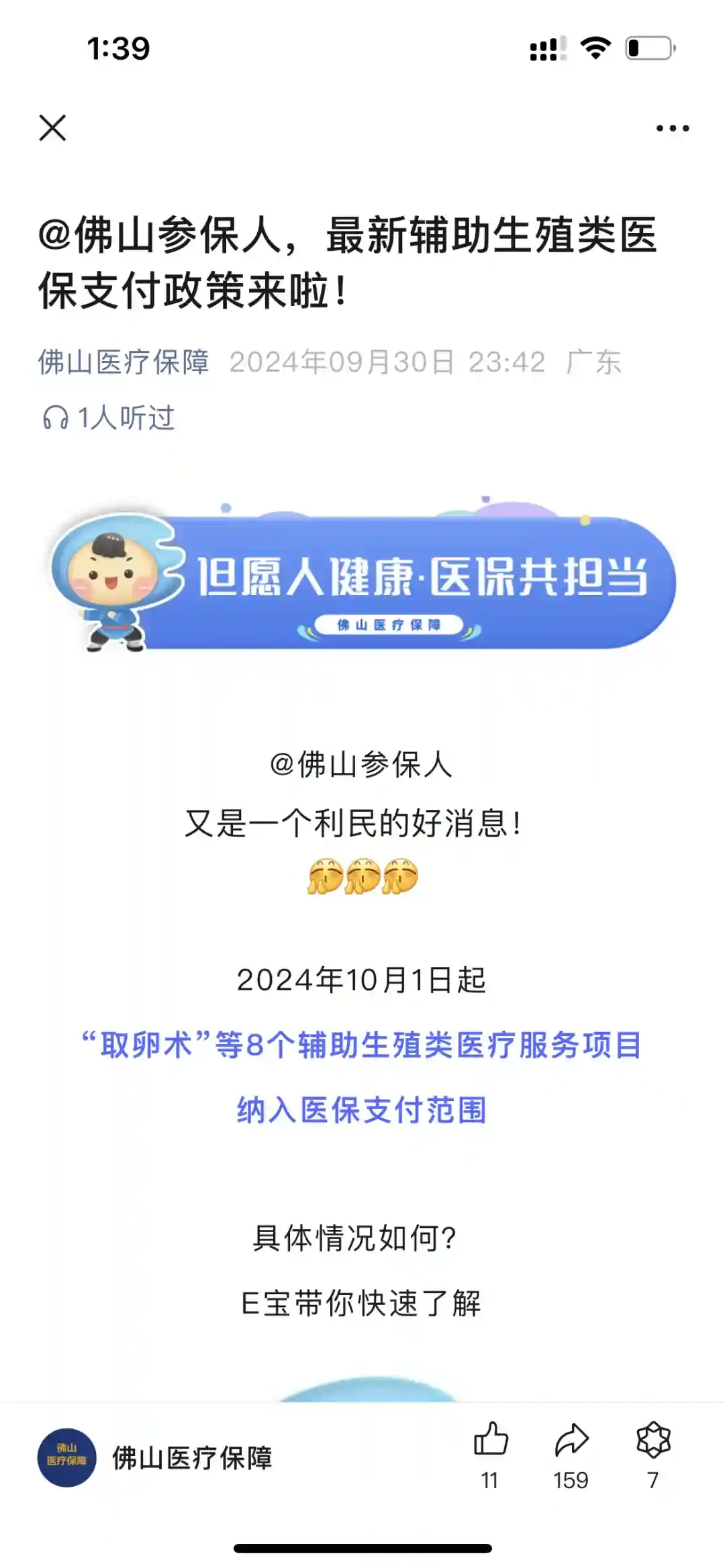Image resolution: width=725 pixels, height=1568 pixels.
Task: Open 佛山医疗保障 account link under the title
Action: pos(124,362)
